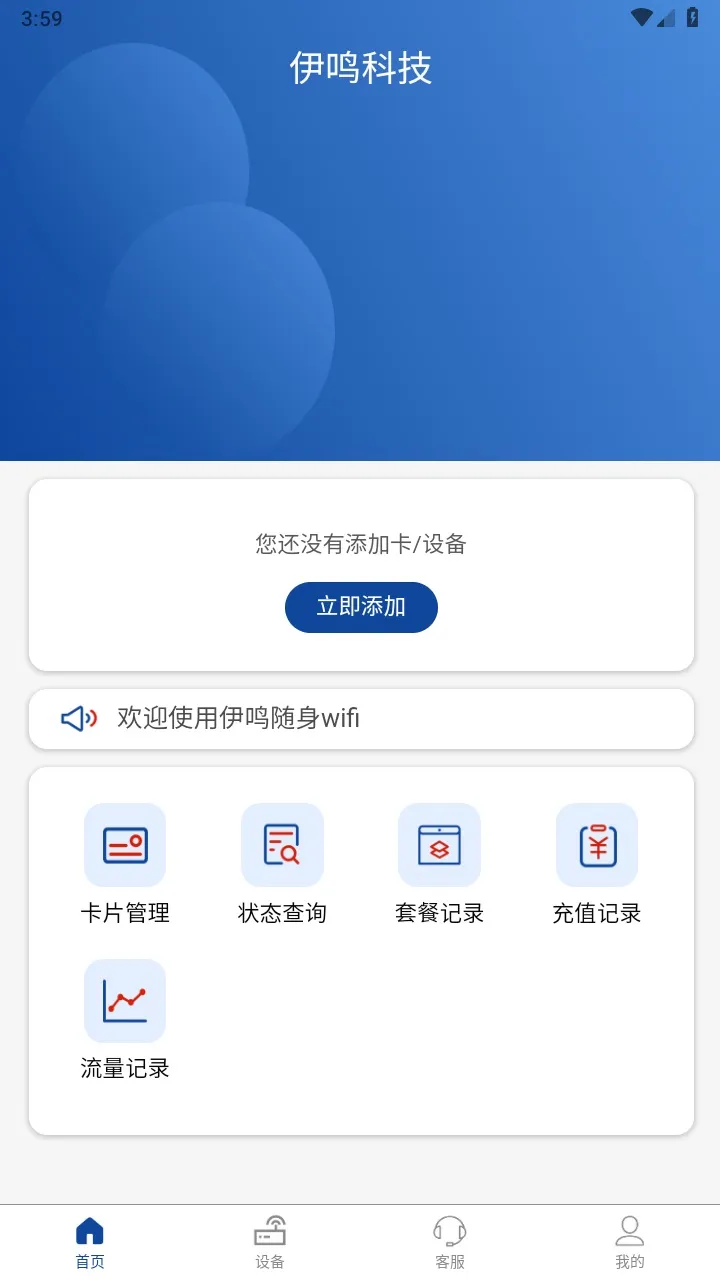Select the 我的 profile icon
720x1280 pixels.
coord(630,1229)
